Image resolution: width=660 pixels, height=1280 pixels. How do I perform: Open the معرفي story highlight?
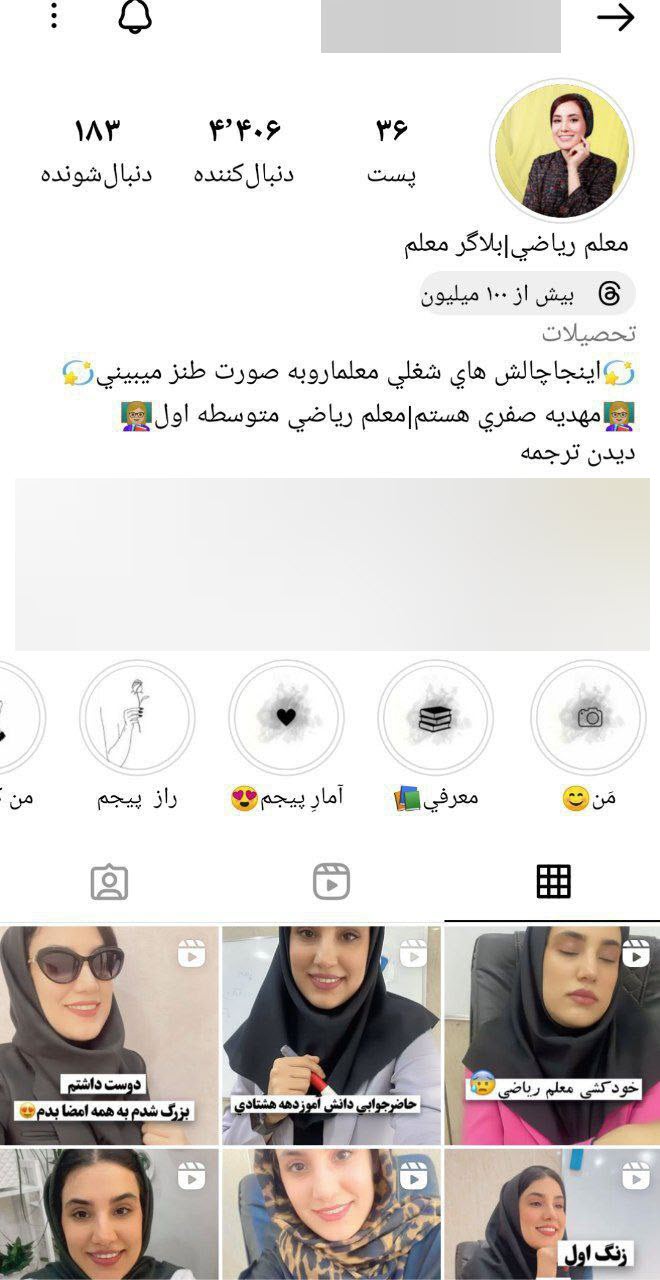pyautogui.click(x=435, y=717)
